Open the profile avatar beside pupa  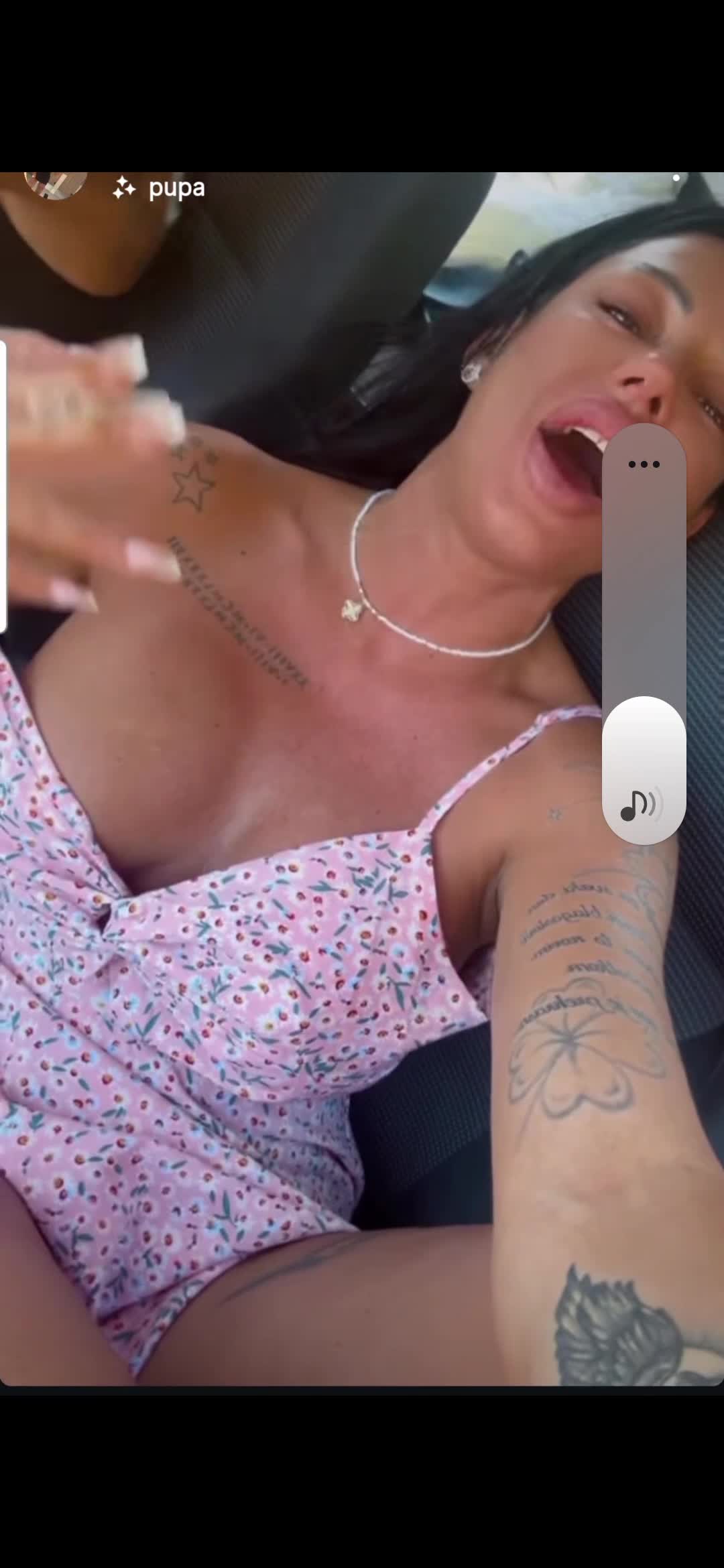point(56,185)
